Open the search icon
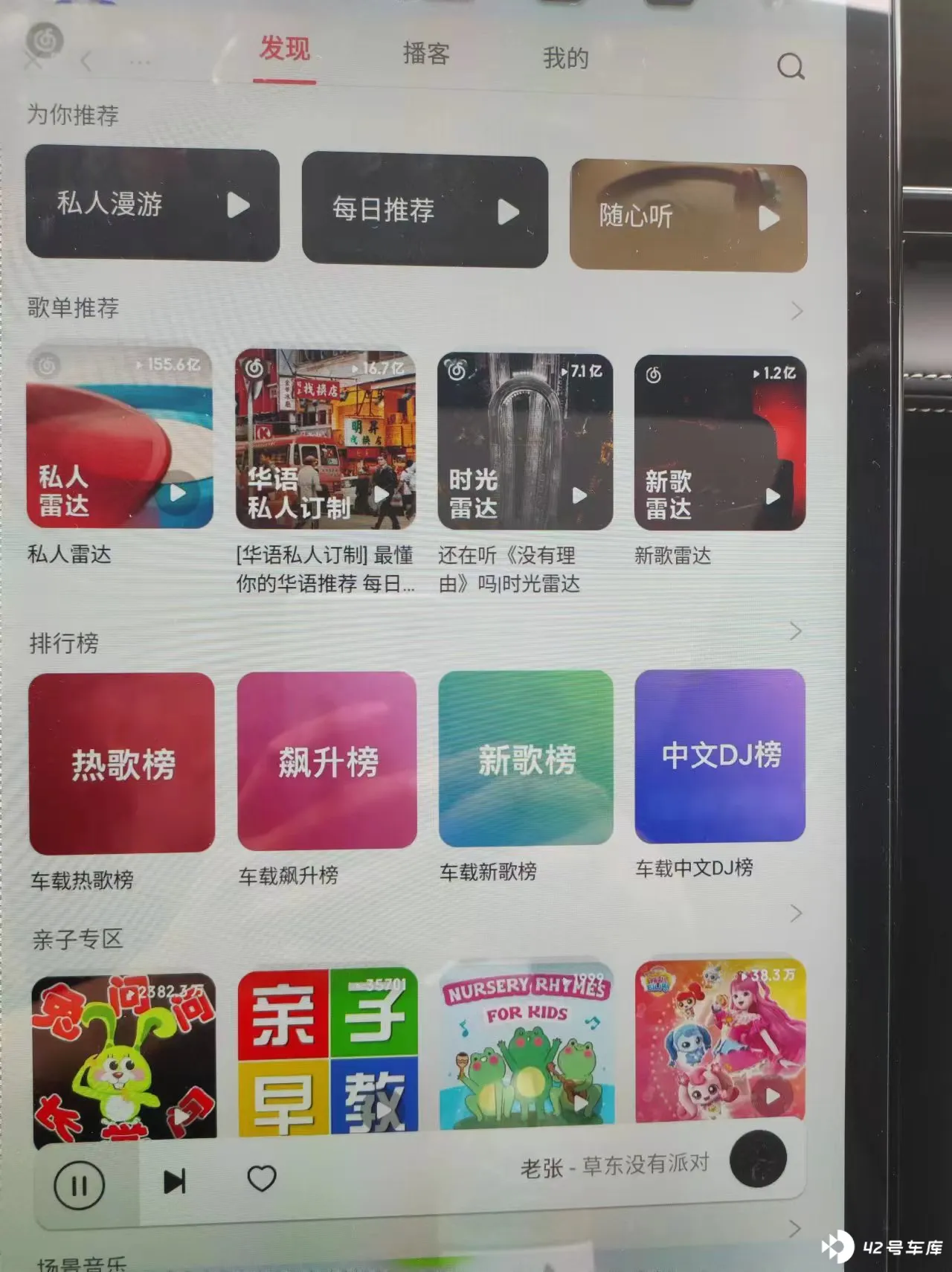Viewport: 952px width, 1272px height. click(790, 67)
